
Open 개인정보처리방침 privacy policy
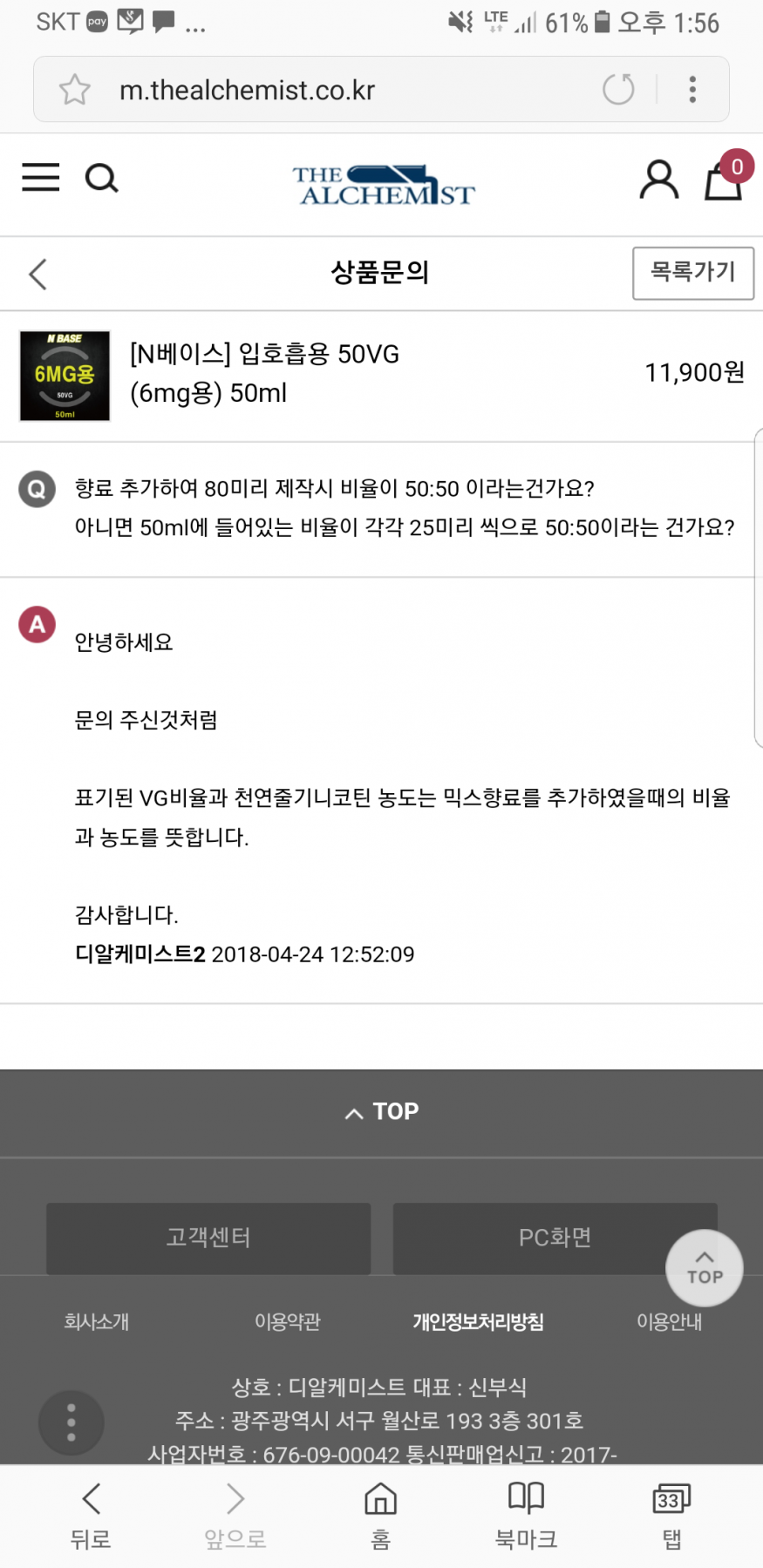pos(478,1321)
